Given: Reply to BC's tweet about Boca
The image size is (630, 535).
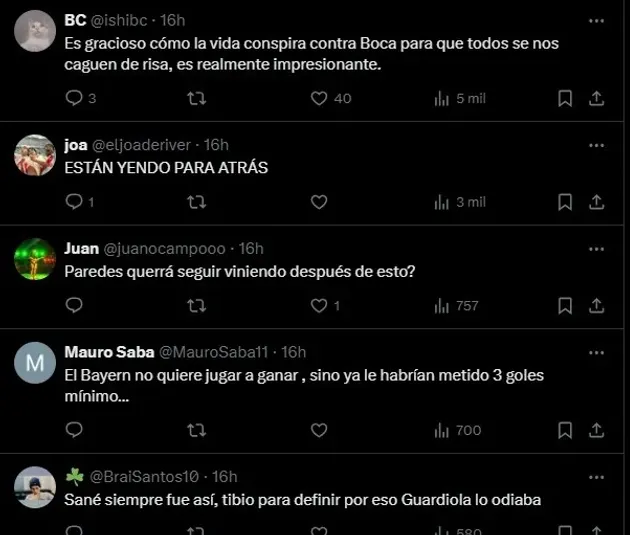Looking at the screenshot, I should click(x=73, y=98).
